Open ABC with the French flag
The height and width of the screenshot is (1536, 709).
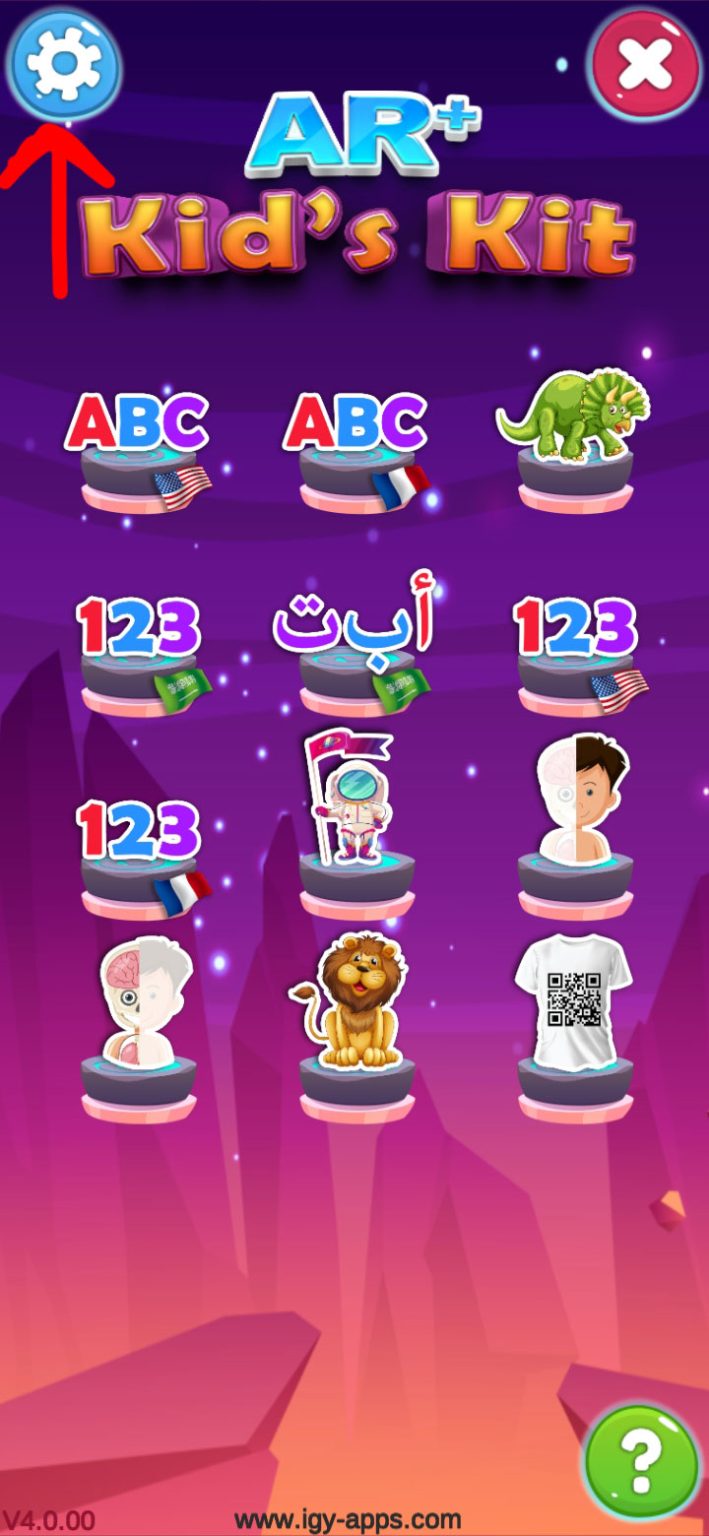[x=357, y=447]
